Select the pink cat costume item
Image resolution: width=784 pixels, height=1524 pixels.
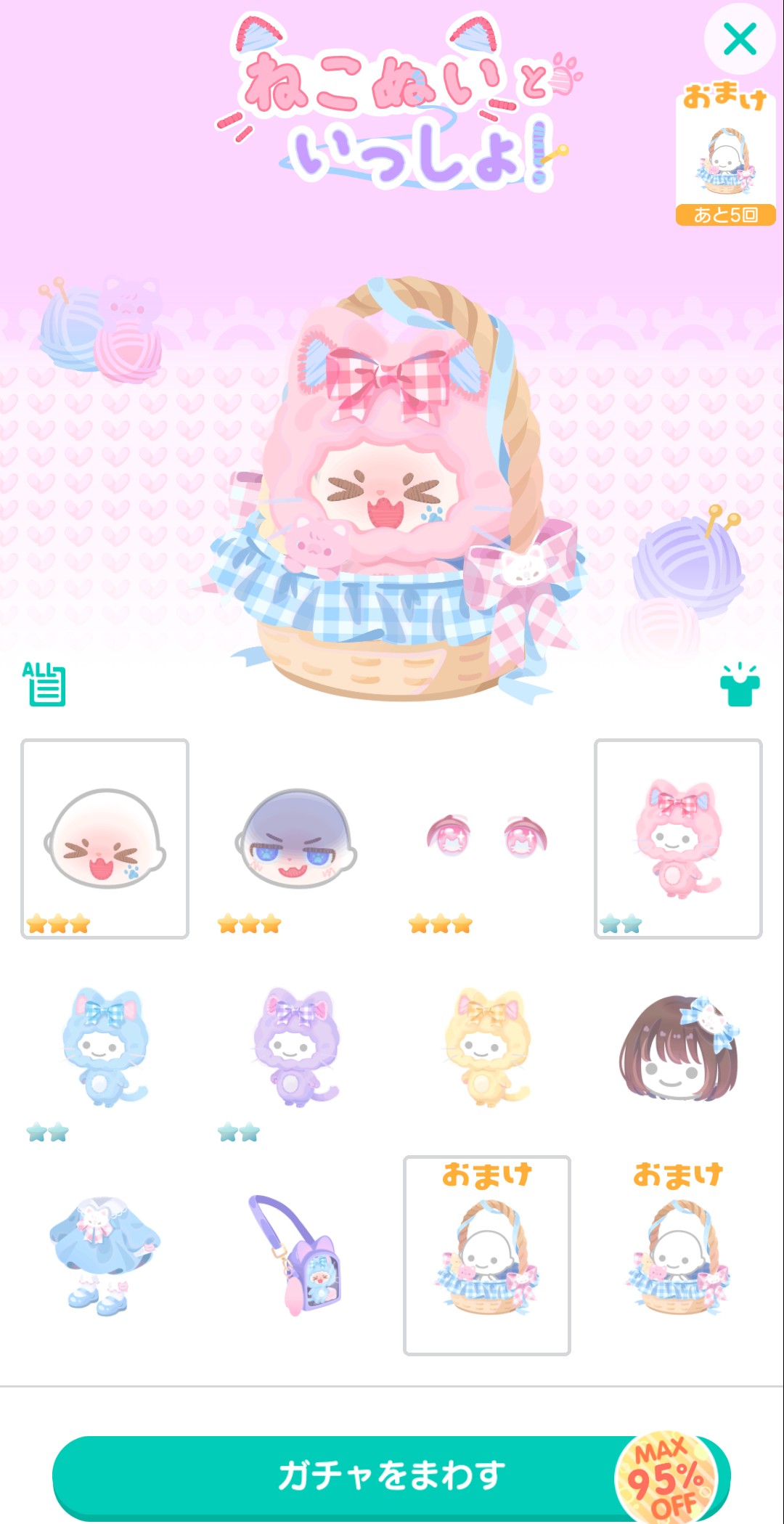pos(678,839)
